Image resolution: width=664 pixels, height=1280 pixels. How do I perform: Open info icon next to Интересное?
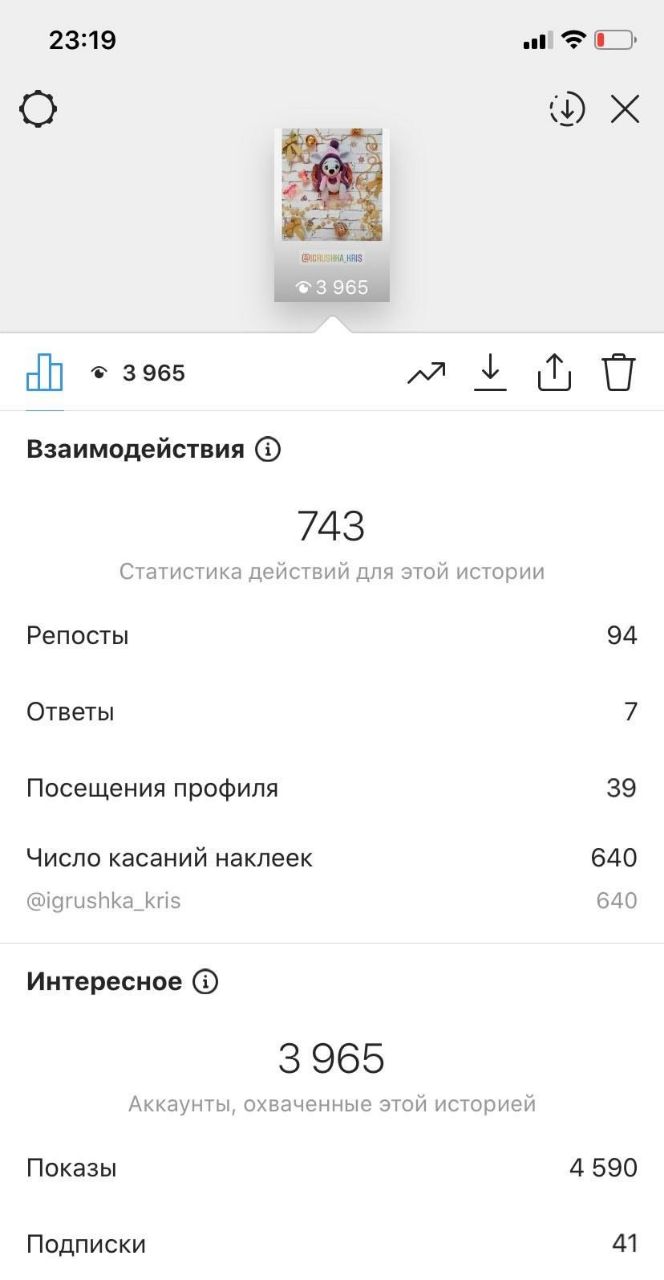pos(205,982)
